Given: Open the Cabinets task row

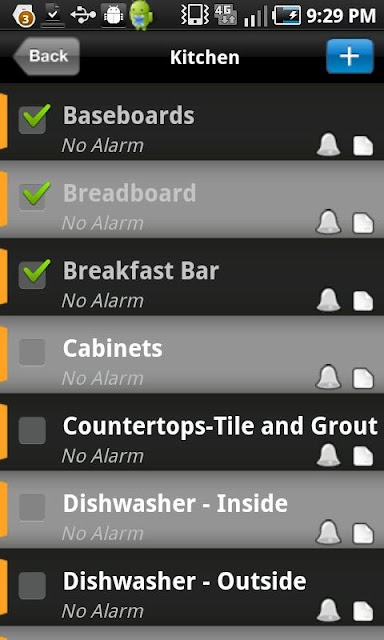Looking at the screenshot, I should (192, 355).
